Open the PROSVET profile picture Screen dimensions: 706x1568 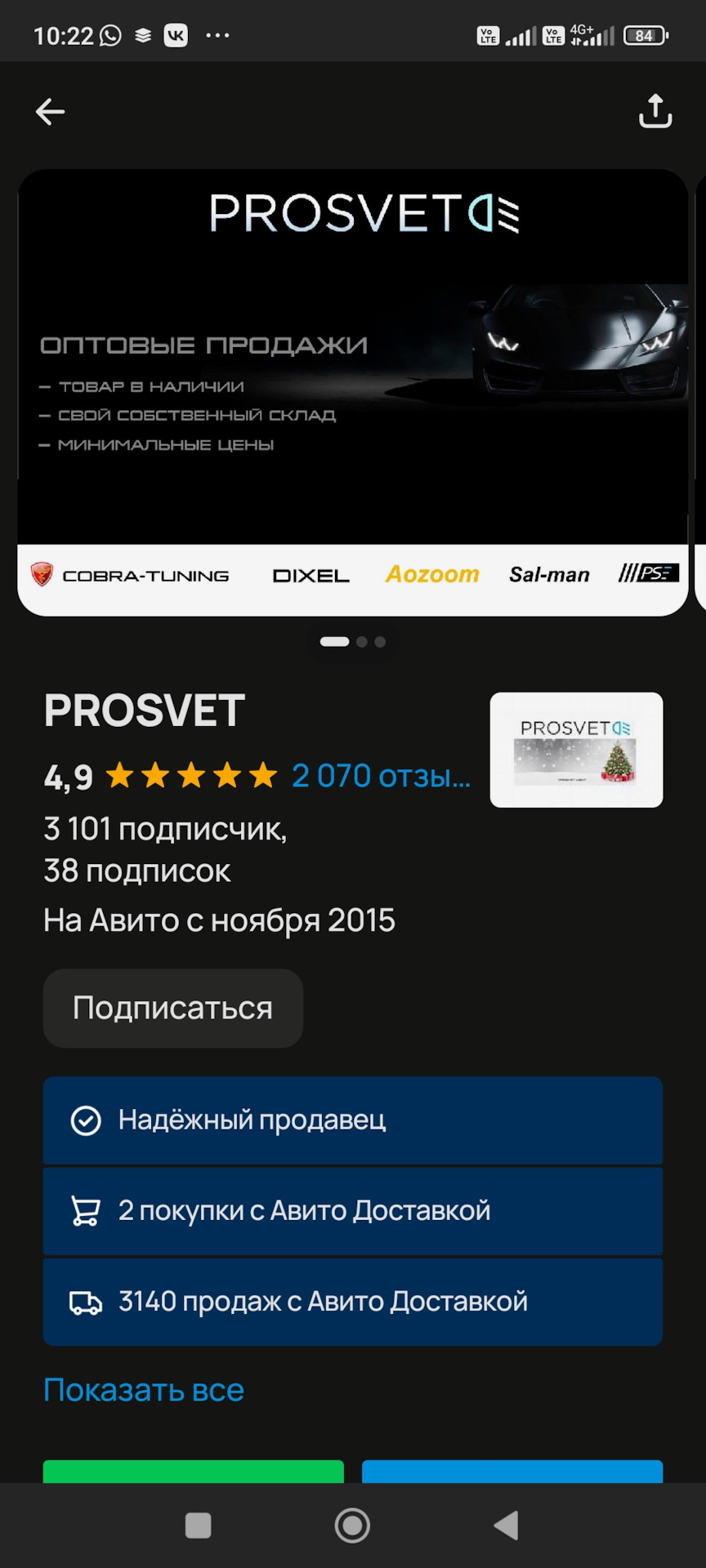click(576, 750)
